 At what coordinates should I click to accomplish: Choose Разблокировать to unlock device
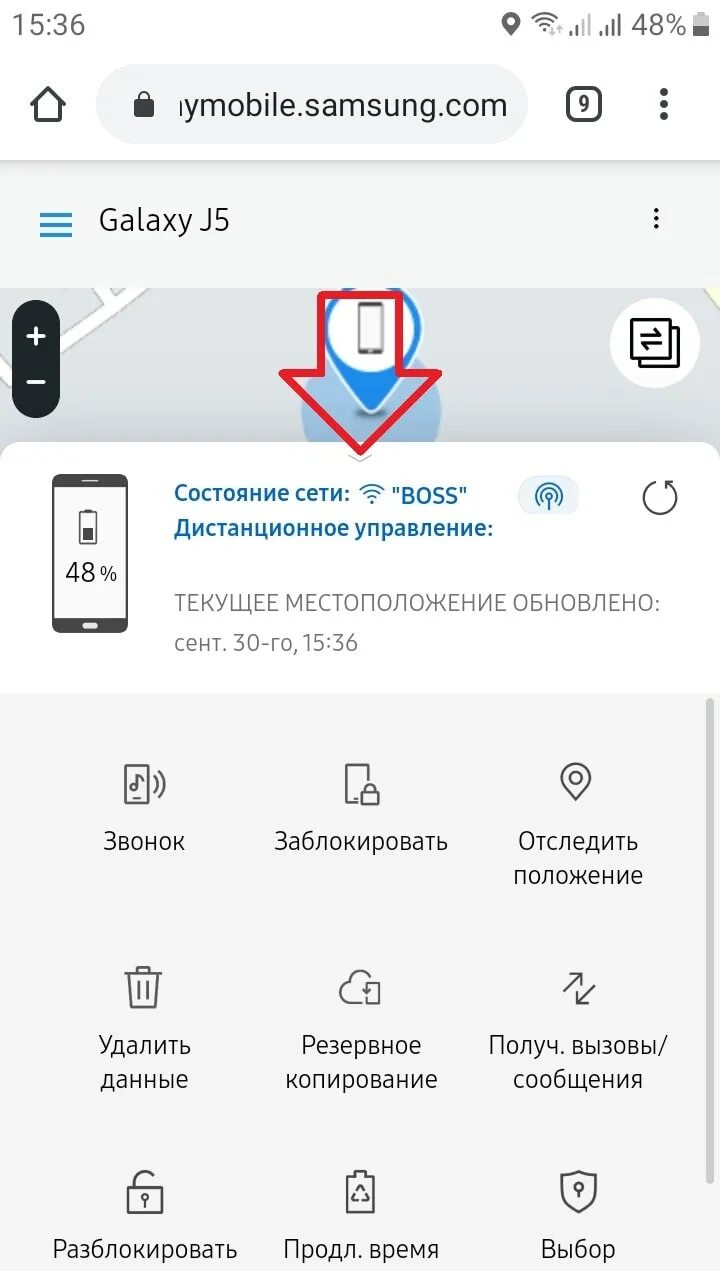(x=144, y=1214)
